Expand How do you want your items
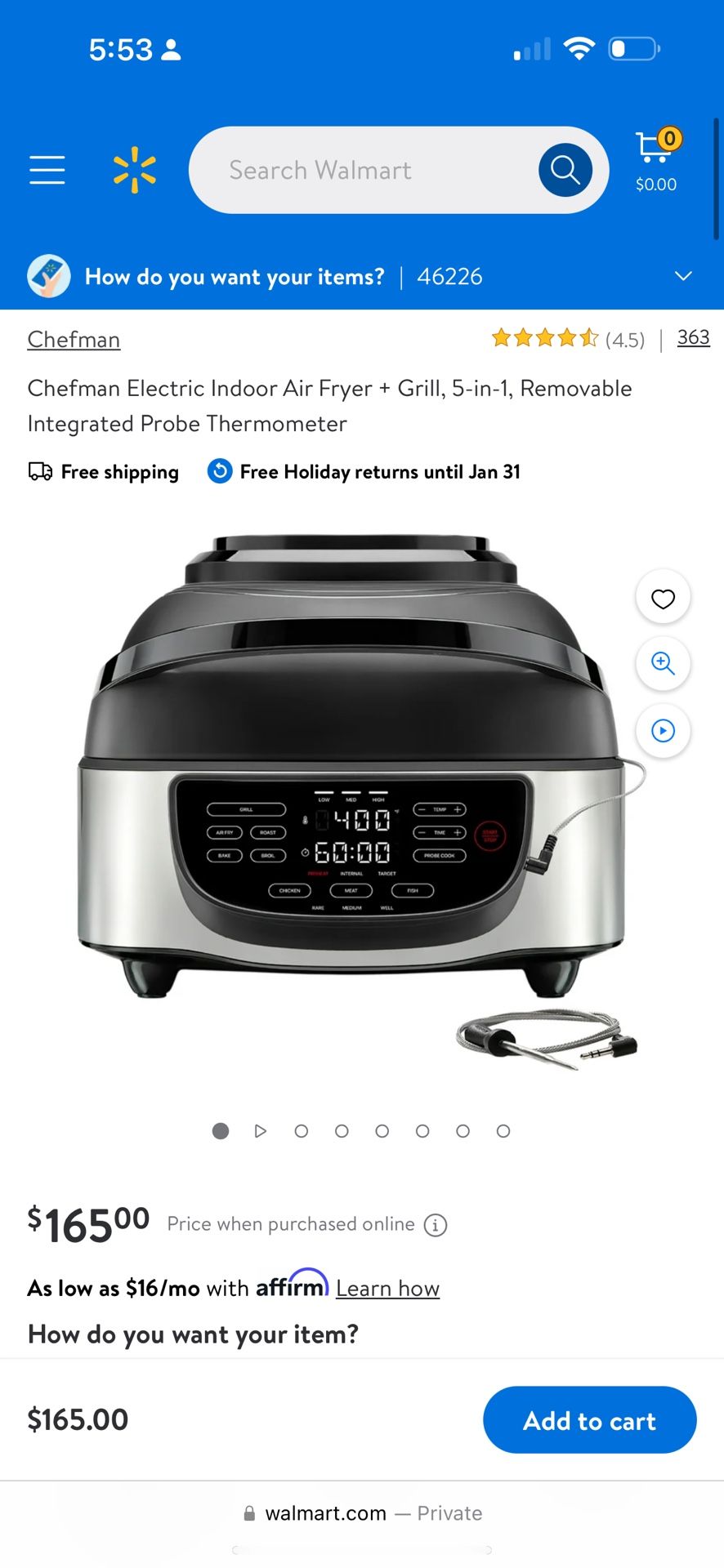Image resolution: width=724 pixels, height=1568 pixels. (x=683, y=276)
